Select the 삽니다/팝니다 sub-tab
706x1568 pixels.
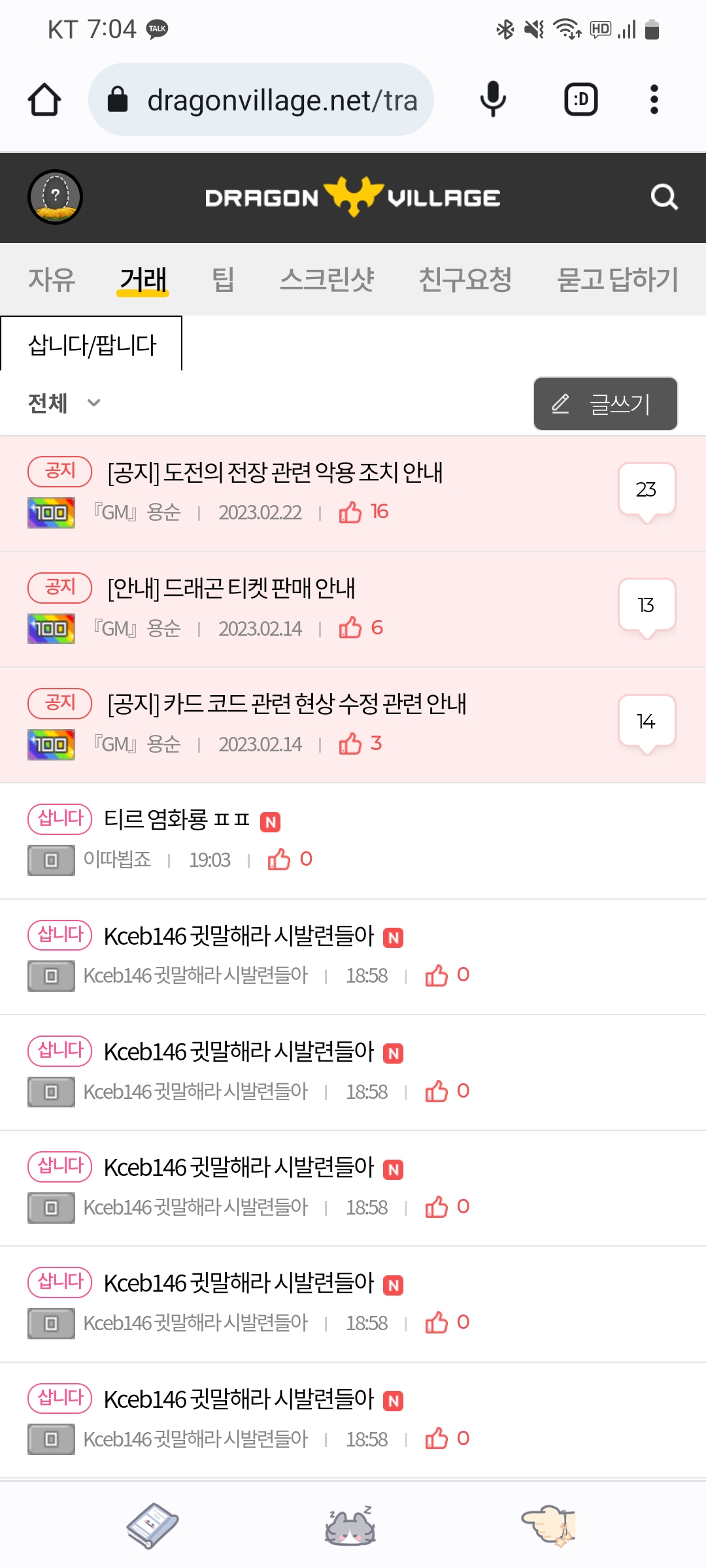tap(92, 344)
